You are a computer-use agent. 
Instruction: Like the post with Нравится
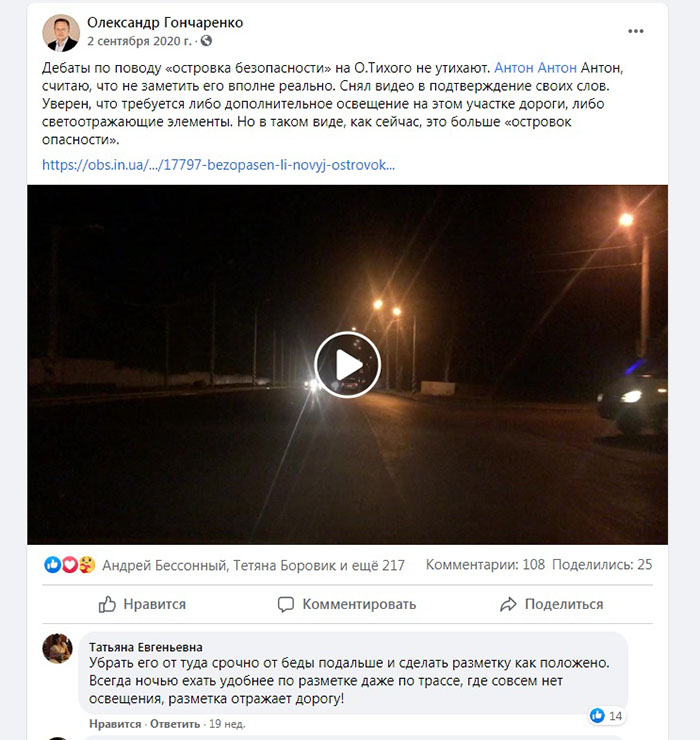[x=143, y=604]
